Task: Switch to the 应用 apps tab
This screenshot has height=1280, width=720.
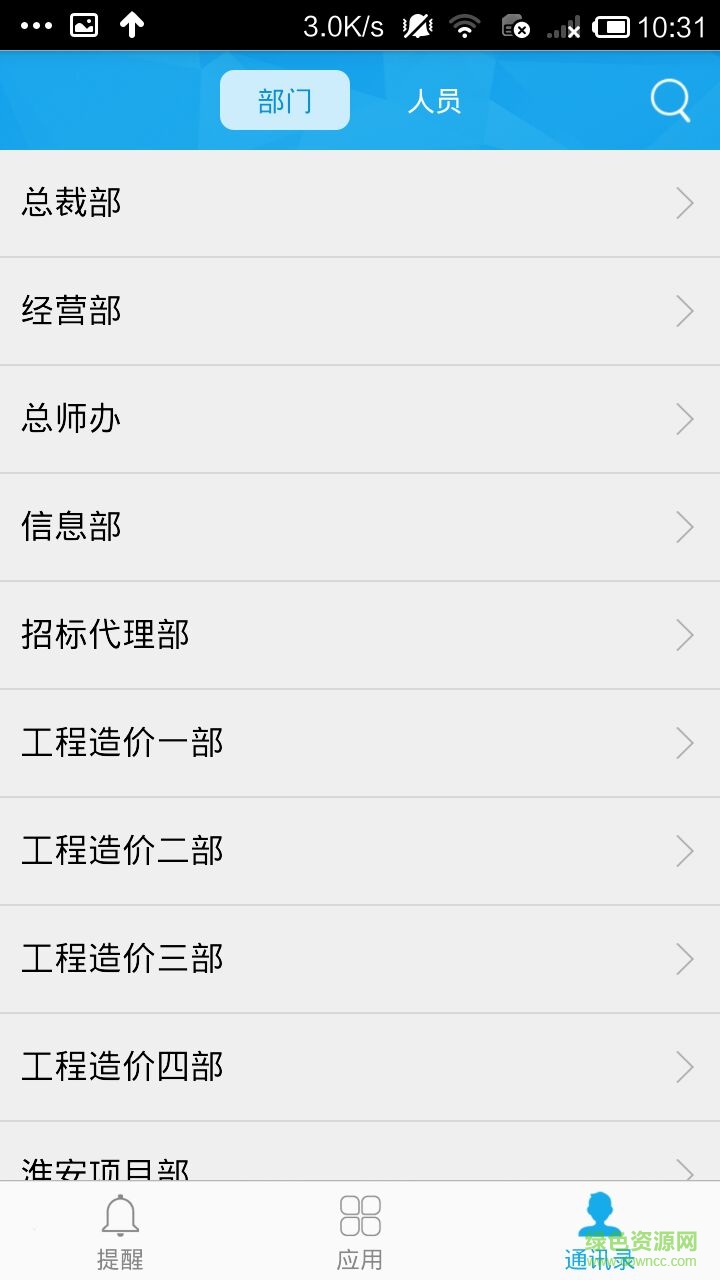Action: [x=360, y=1232]
